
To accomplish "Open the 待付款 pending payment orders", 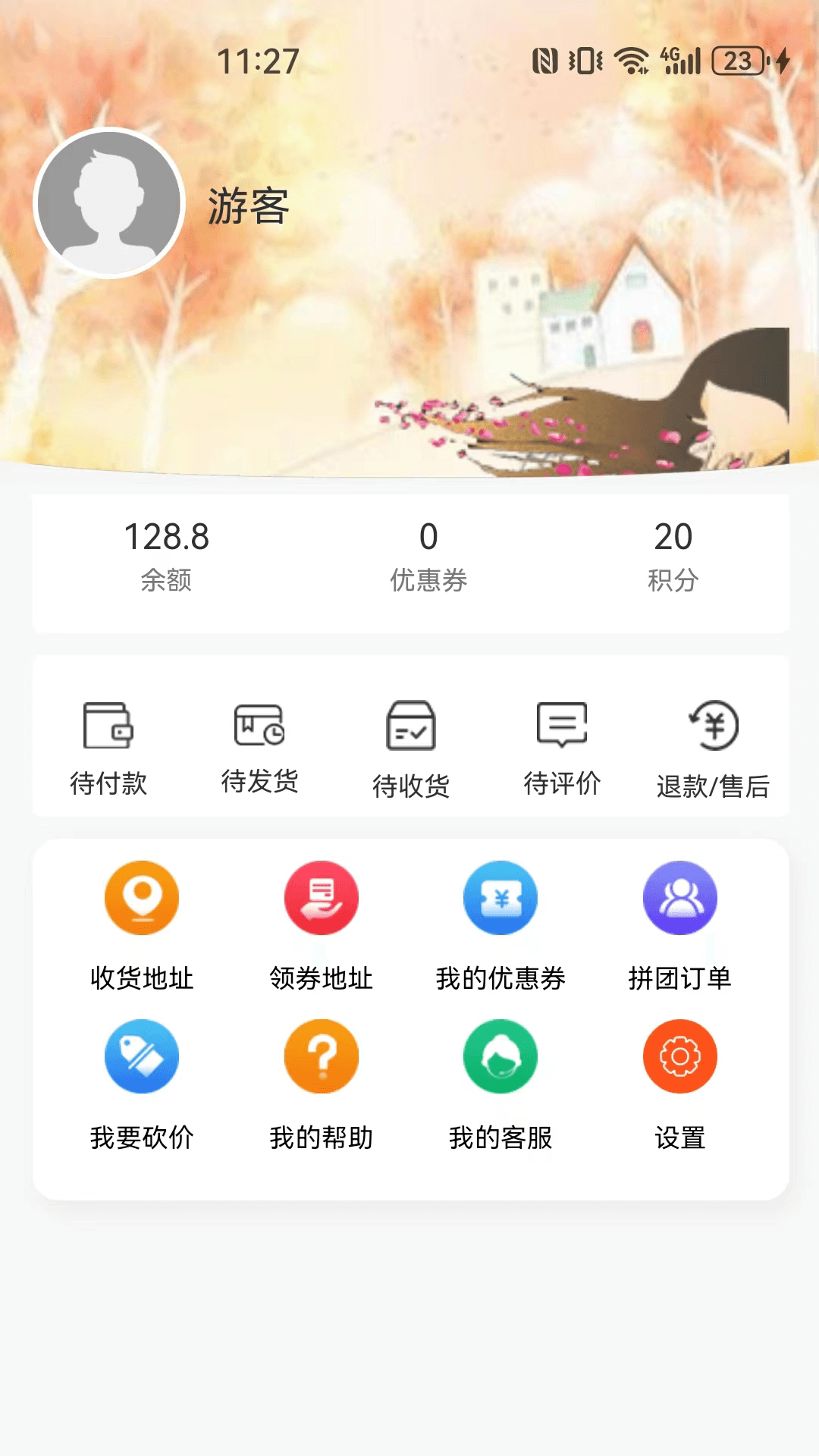I will click(108, 747).
